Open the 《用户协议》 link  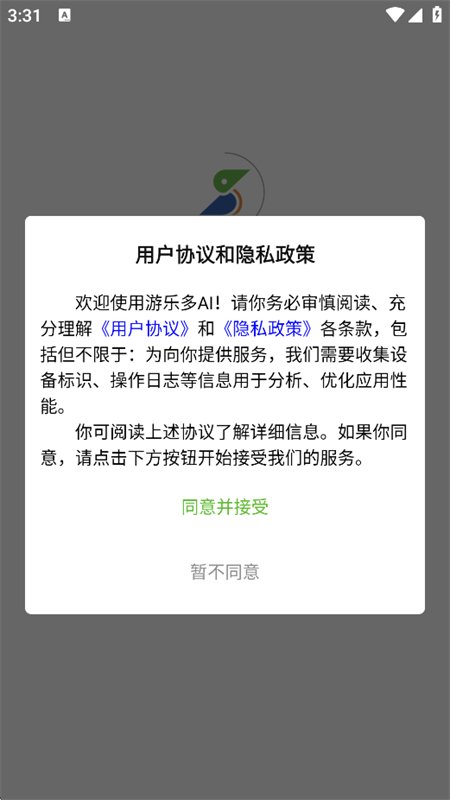[145, 329]
